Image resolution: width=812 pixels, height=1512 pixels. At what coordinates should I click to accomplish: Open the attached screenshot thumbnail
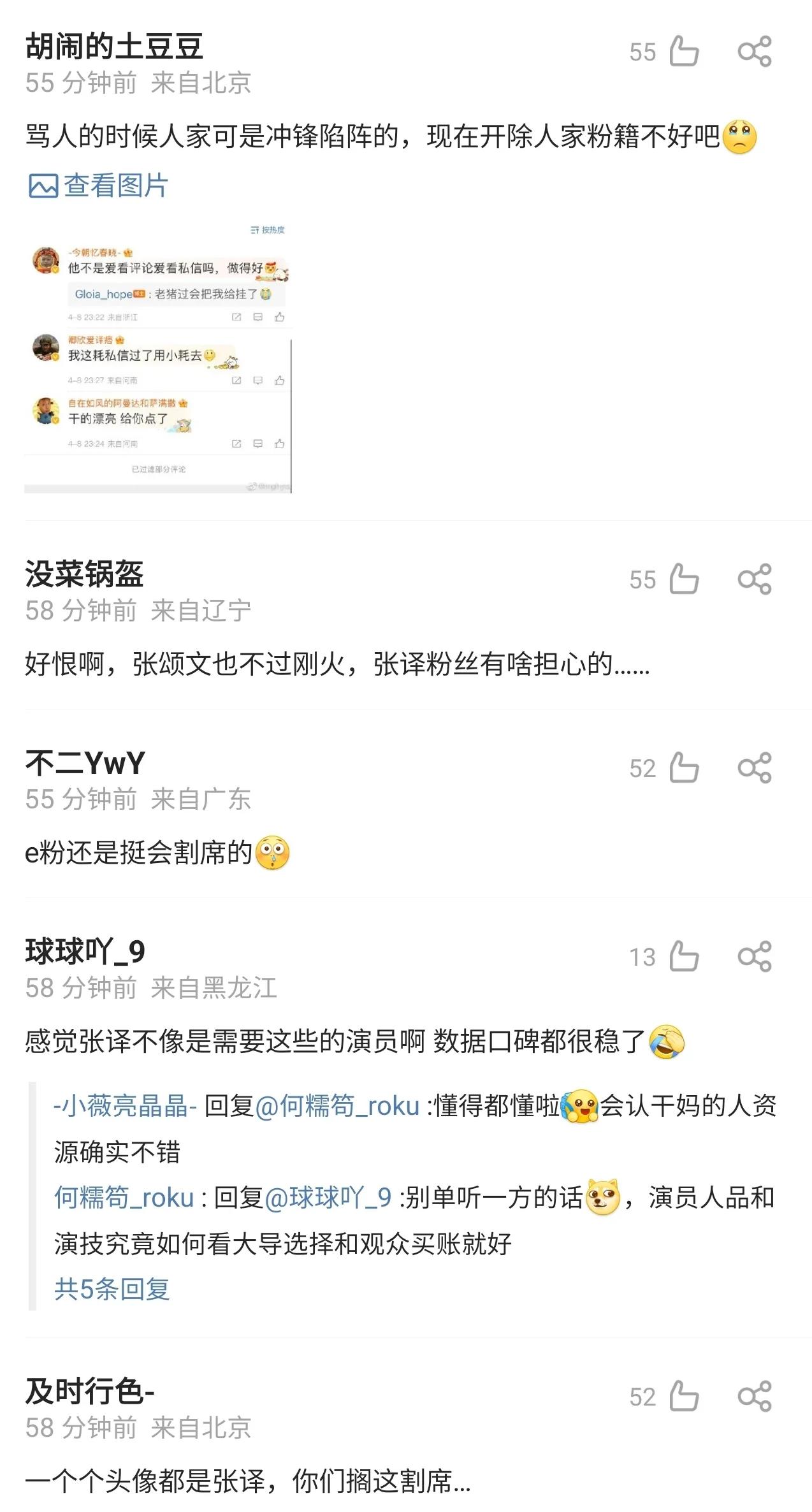click(158, 358)
